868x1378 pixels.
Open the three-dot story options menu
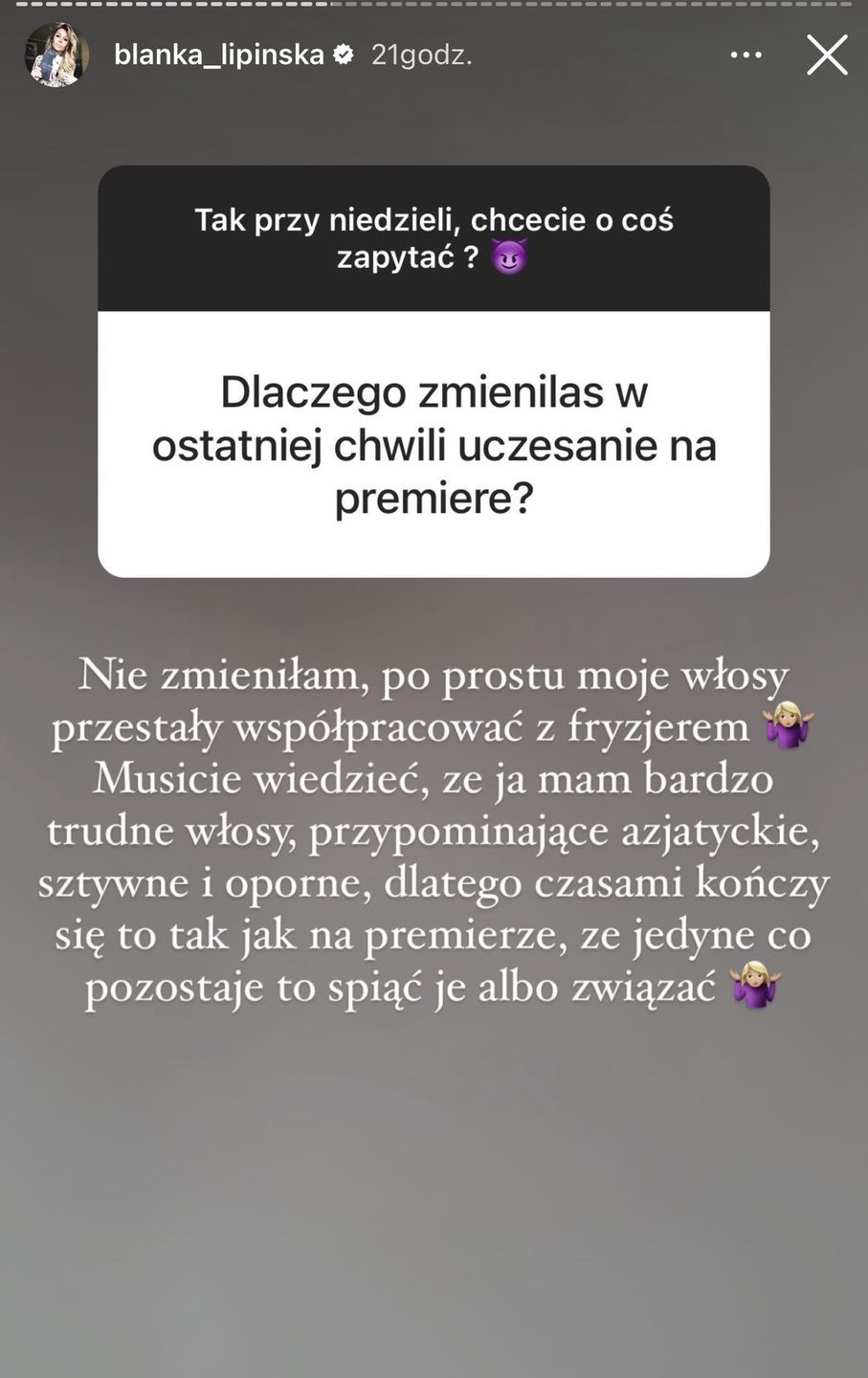746,56
